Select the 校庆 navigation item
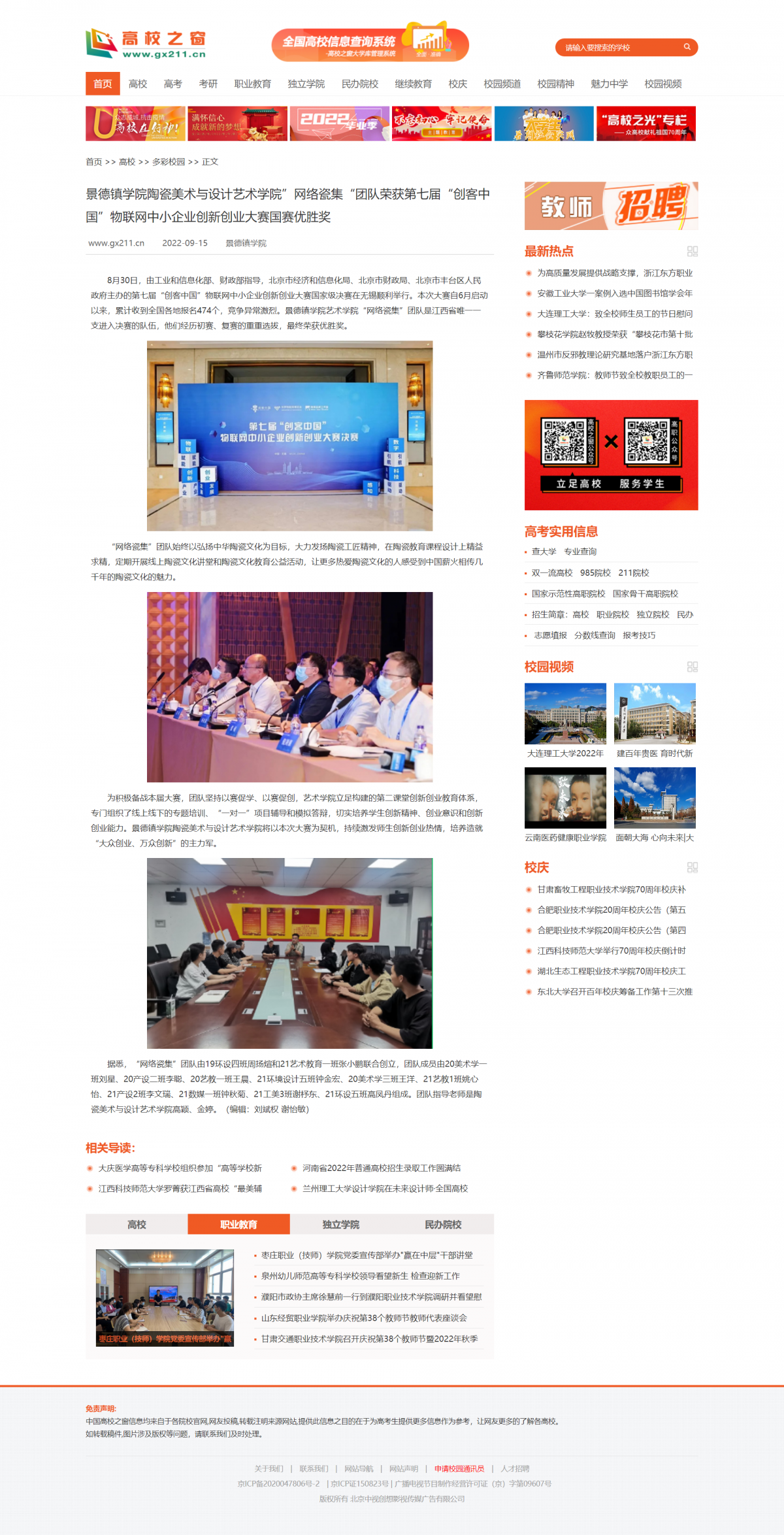 (457, 84)
